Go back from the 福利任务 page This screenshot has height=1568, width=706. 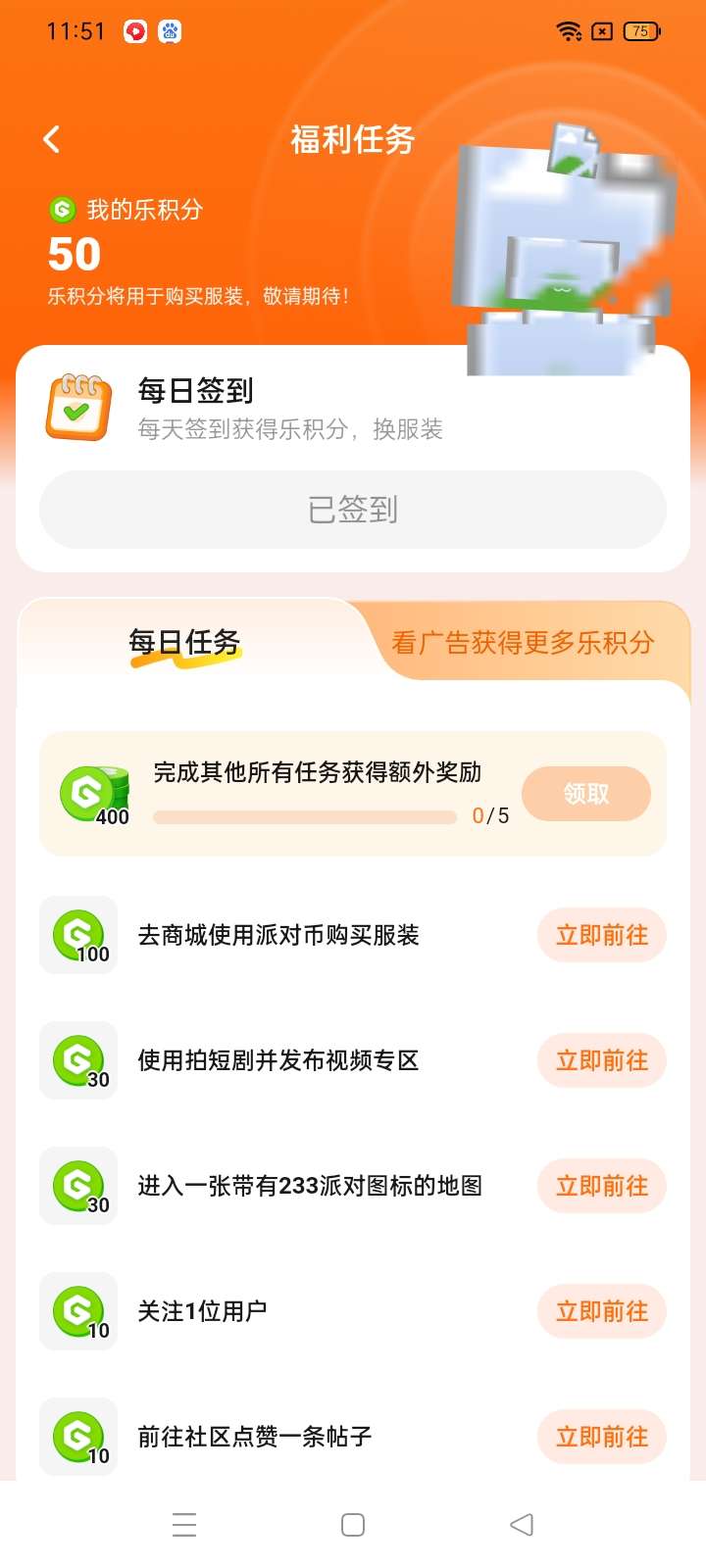click(52, 140)
